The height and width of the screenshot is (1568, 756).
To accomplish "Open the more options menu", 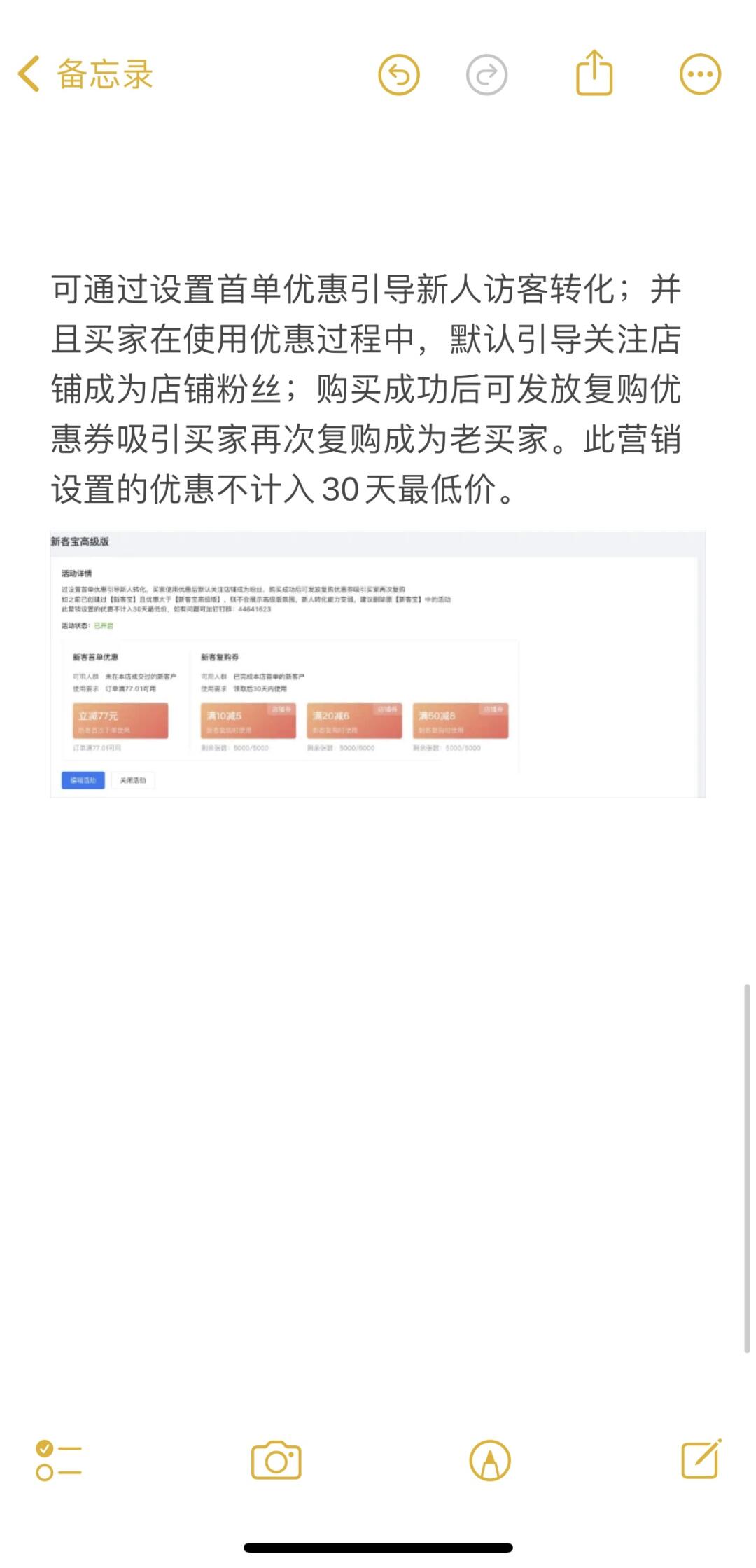I will pyautogui.click(x=700, y=74).
